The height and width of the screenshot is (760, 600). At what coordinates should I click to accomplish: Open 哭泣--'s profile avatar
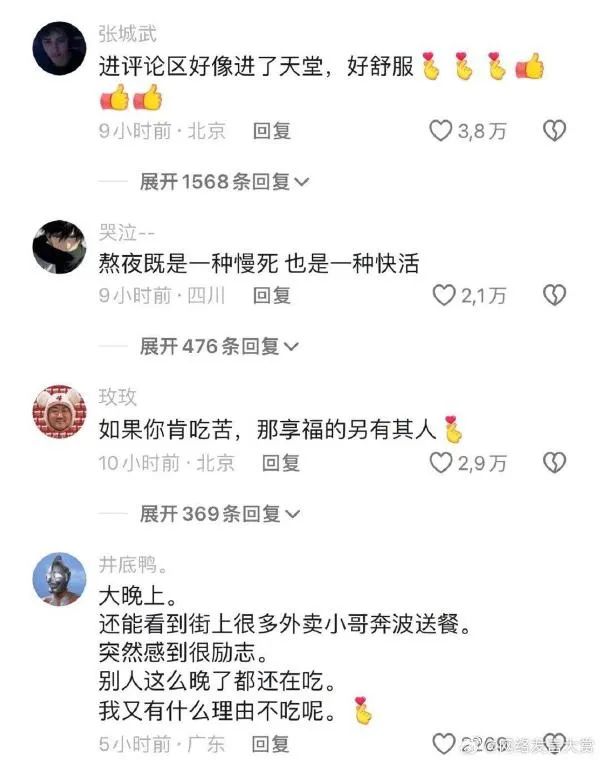(59, 247)
